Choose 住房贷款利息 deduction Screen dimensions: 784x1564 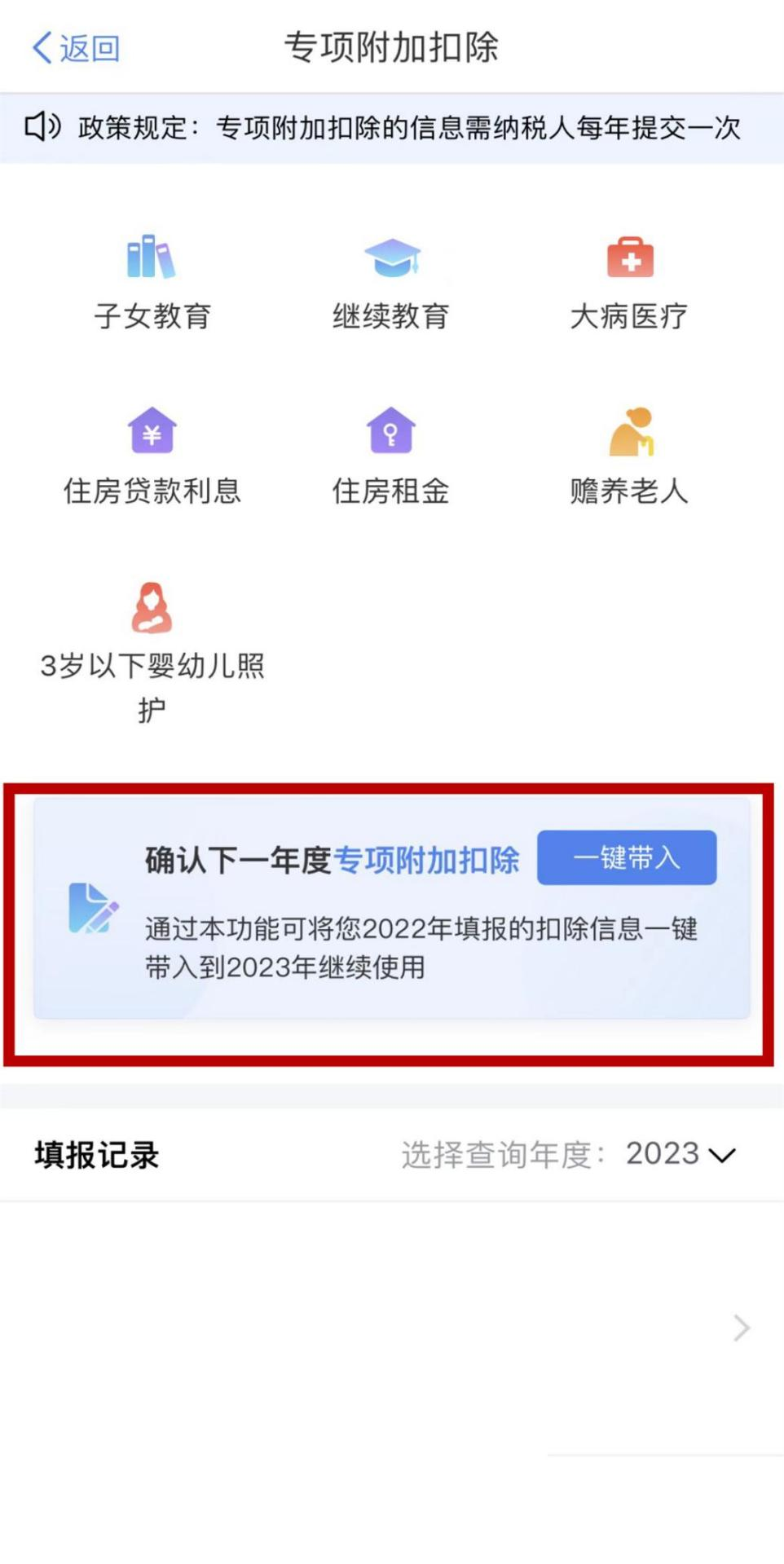point(152,456)
